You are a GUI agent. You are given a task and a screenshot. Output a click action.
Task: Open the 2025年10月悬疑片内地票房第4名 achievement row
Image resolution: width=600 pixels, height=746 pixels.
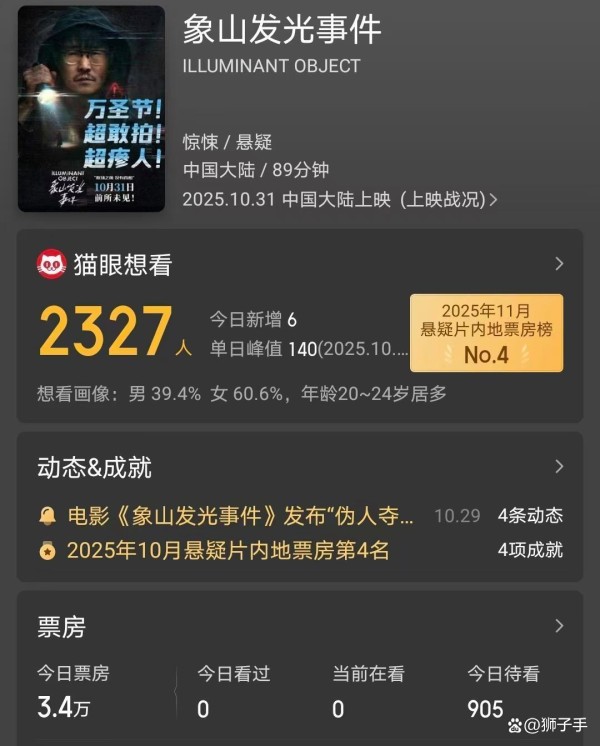(228, 549)
